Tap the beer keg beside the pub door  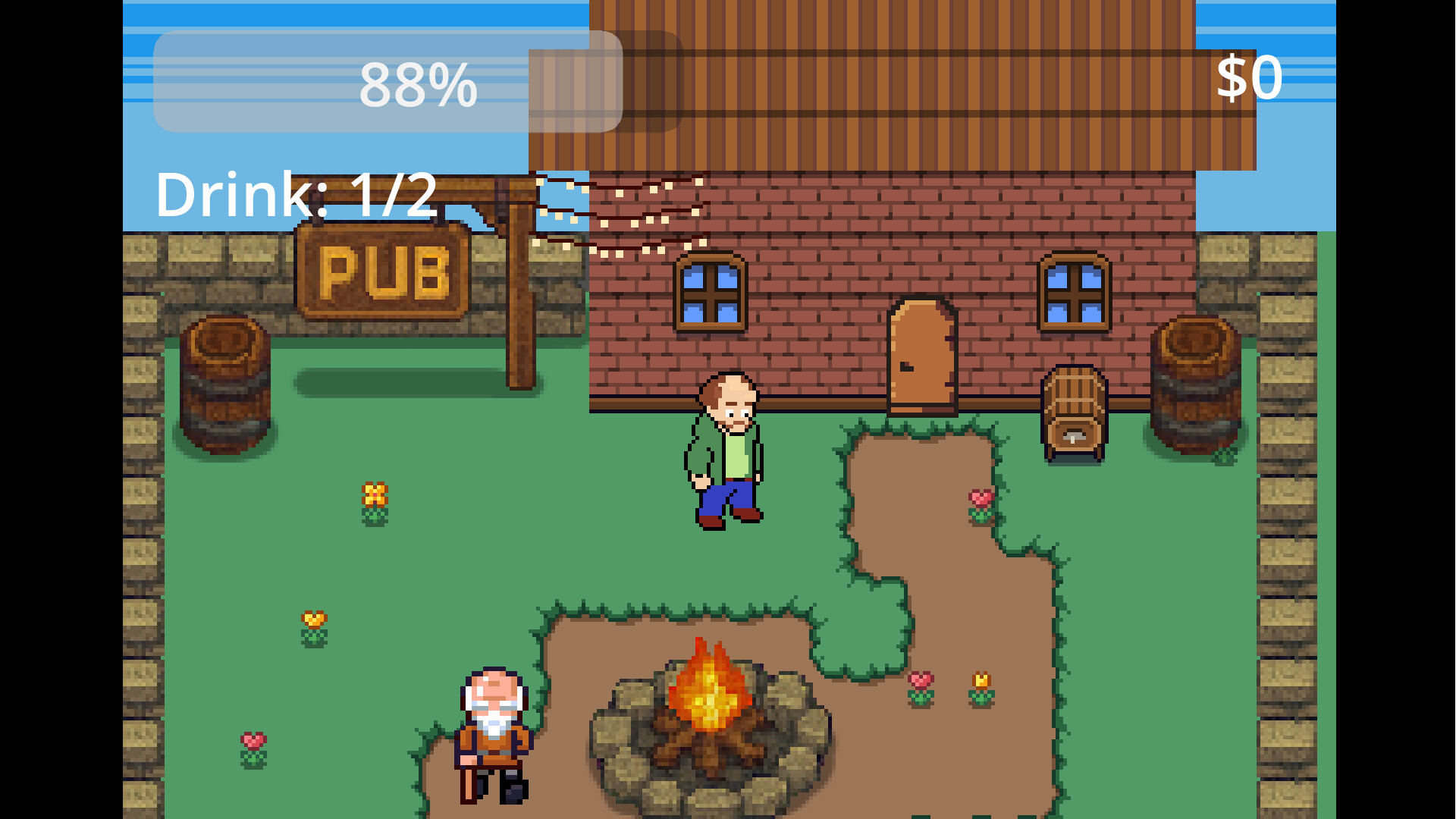click(x=1074, y=413)
